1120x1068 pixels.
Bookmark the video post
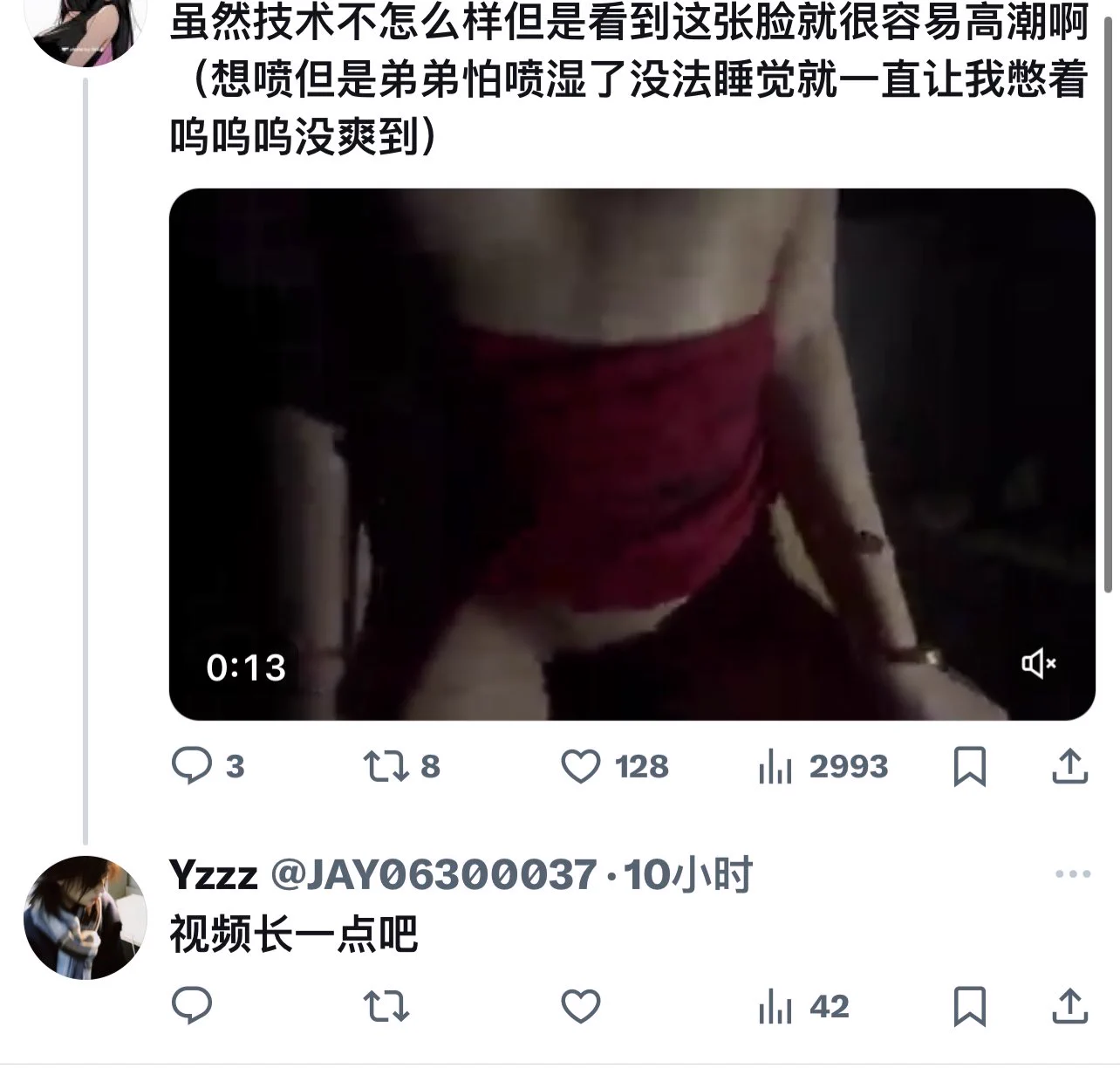tap(970, 766)
